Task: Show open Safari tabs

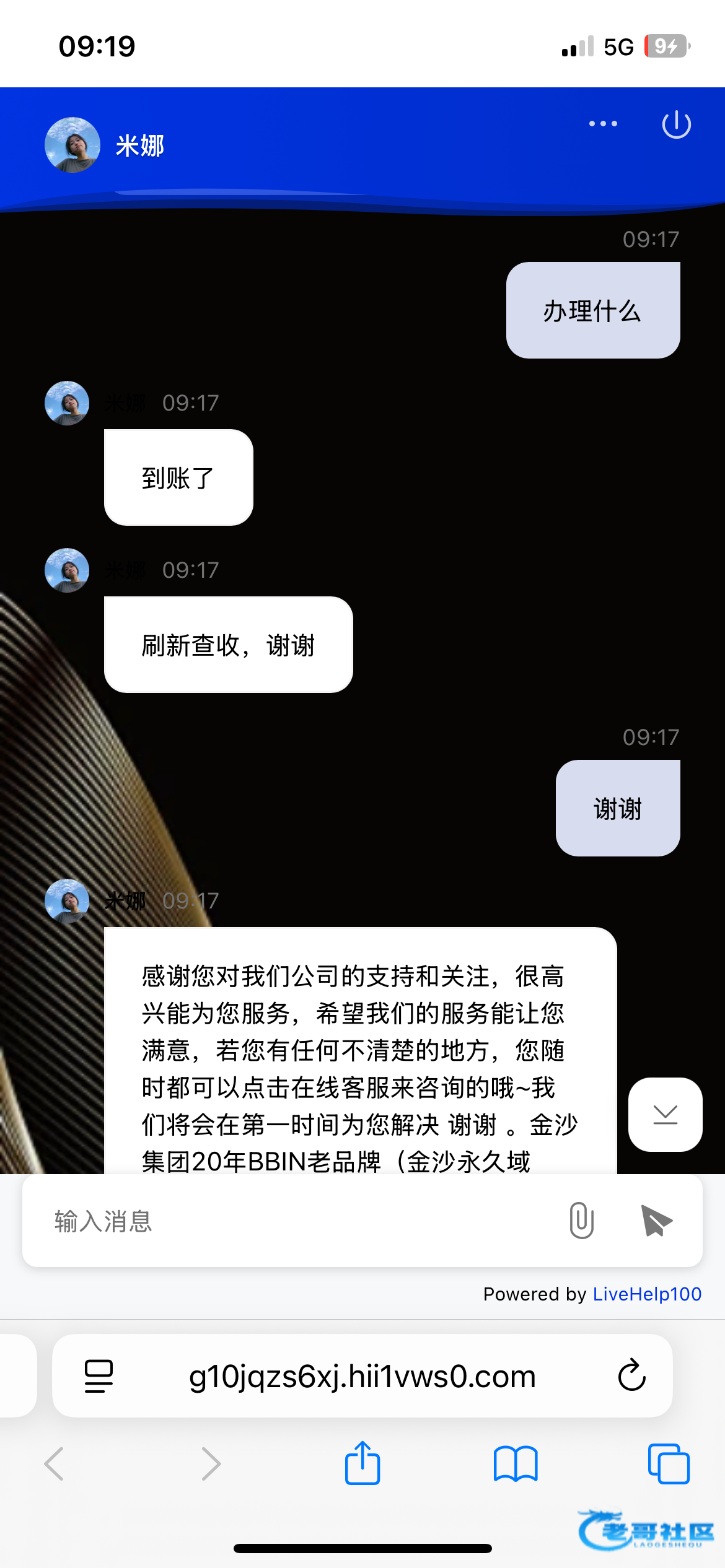Action: pos(668,1463)
